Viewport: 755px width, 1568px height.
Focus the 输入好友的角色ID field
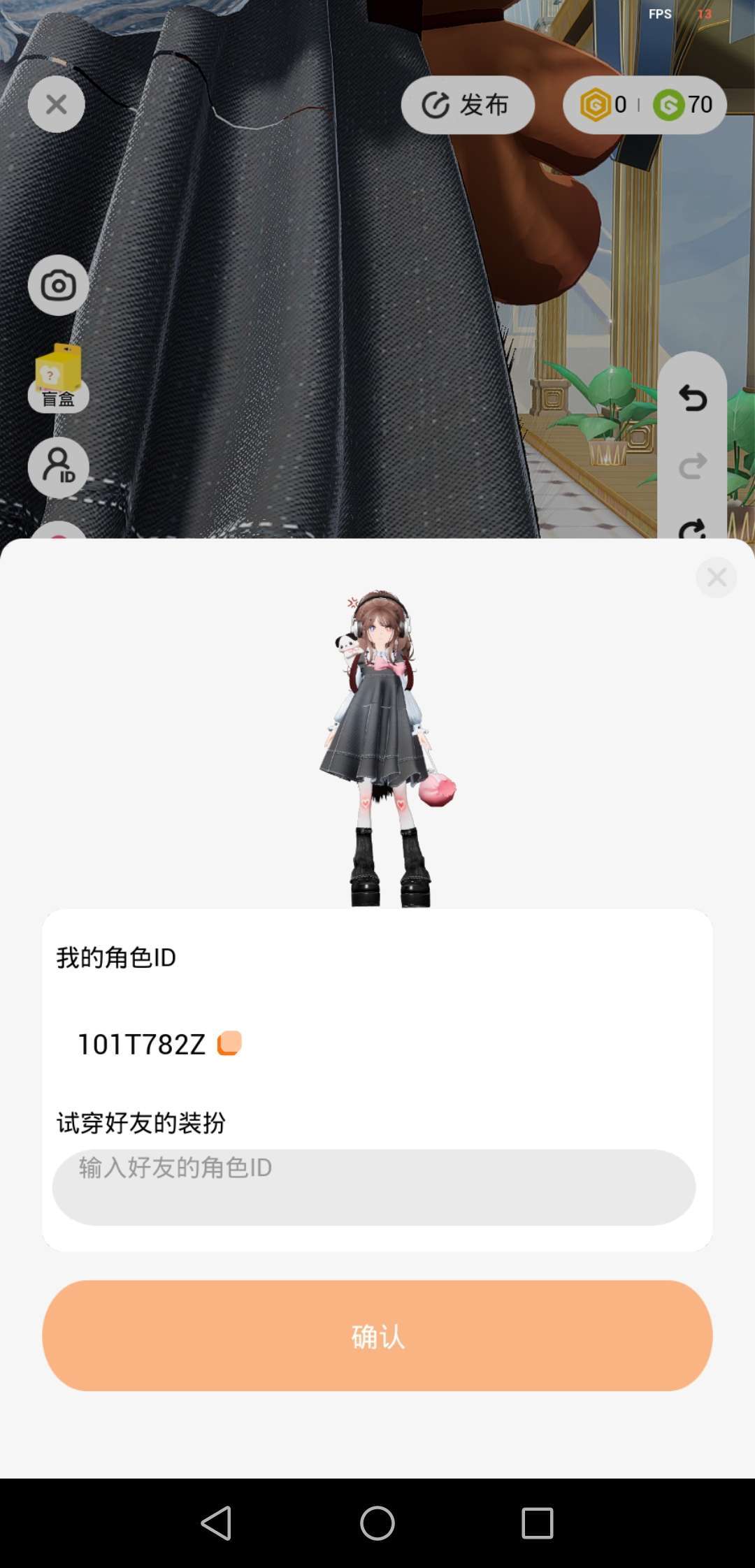374,1186
